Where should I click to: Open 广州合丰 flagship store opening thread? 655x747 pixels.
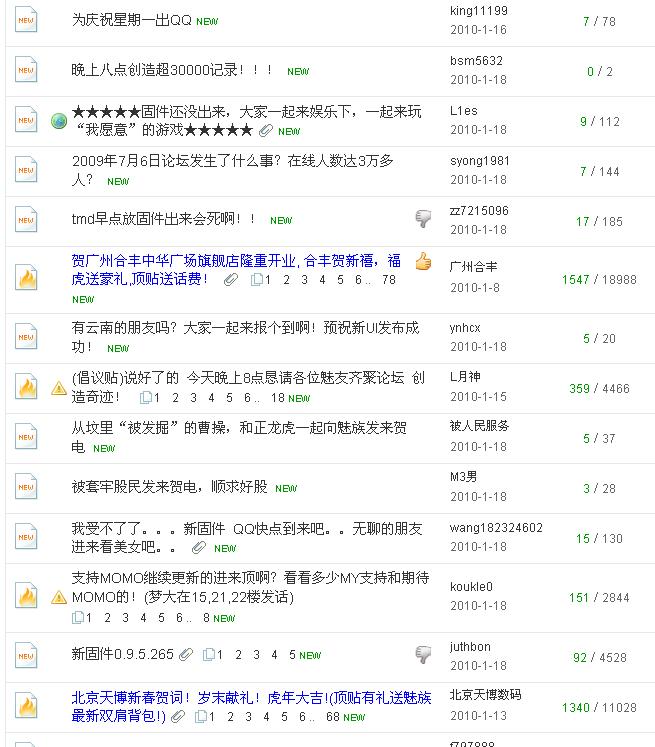(235, 261)
